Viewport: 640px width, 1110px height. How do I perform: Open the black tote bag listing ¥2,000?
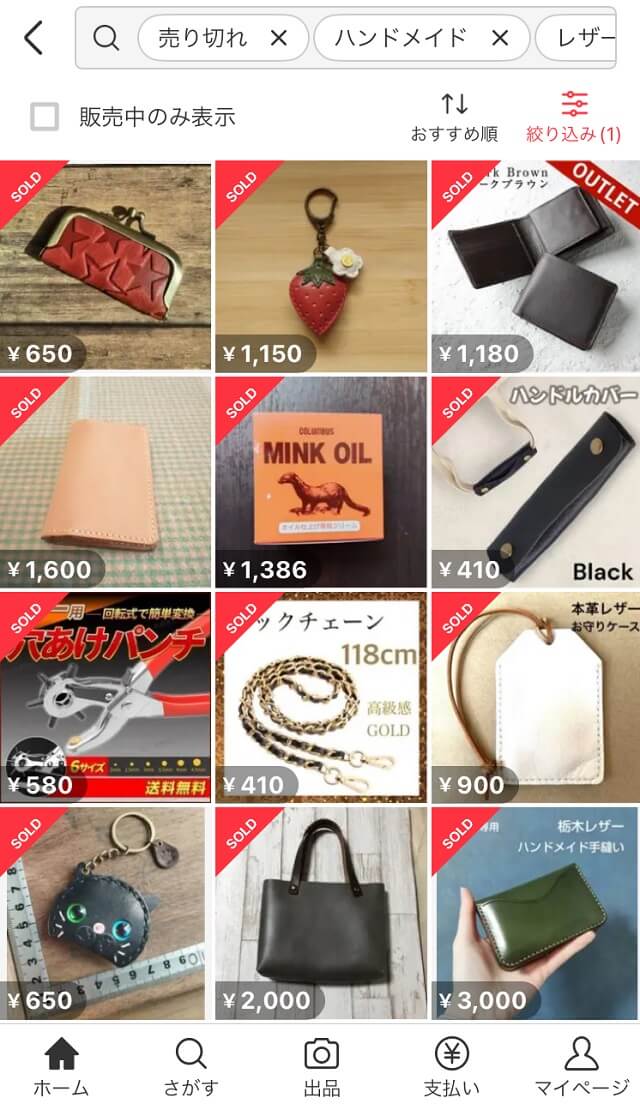[x=321, y=913]
